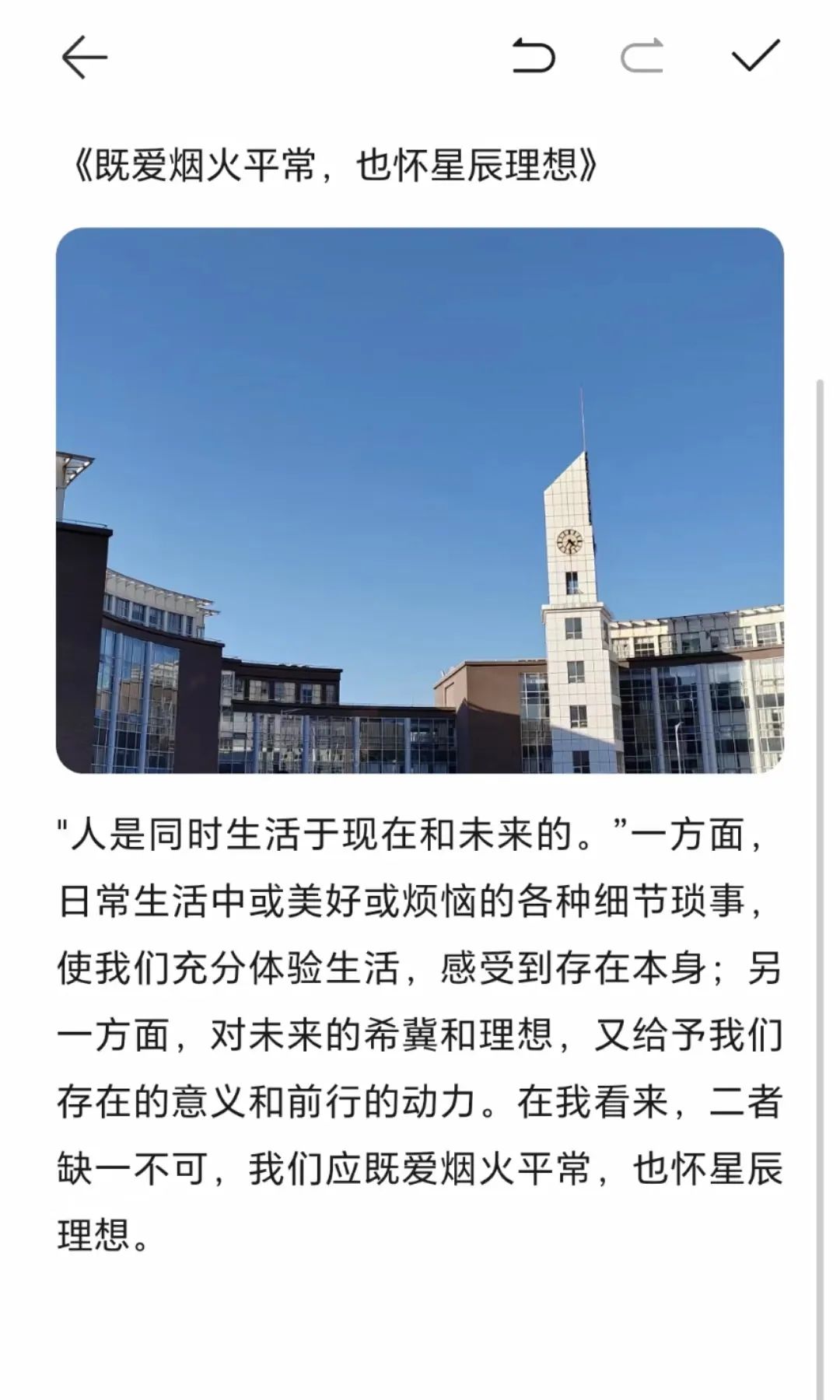Tap the title field to edit it
This screenshot has width=840, height=1400.
coord(334,165)
